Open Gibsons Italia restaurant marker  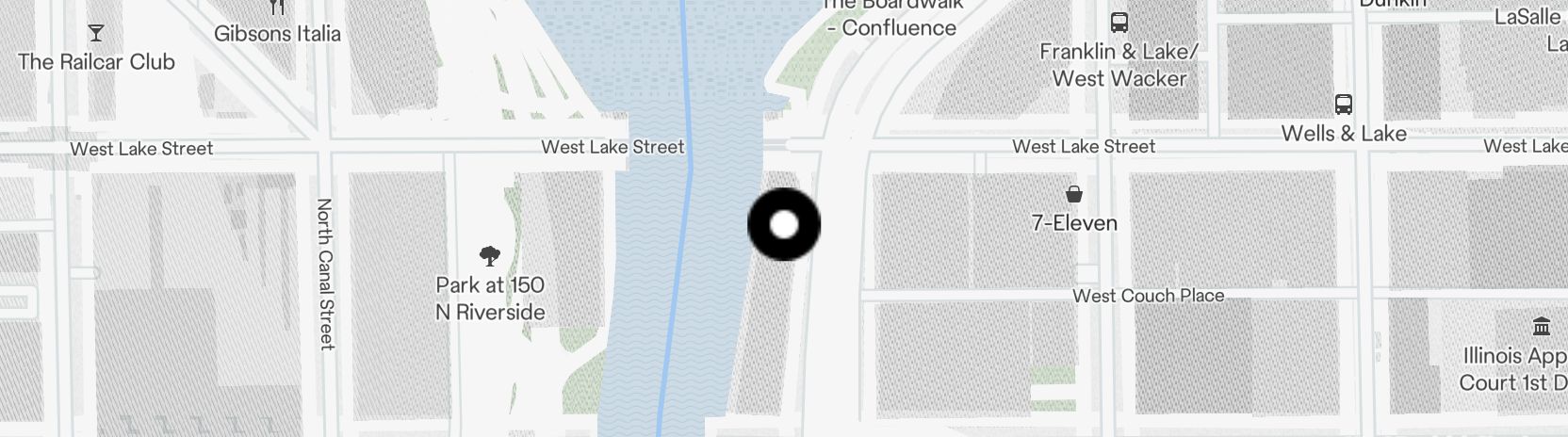[277, 8]
